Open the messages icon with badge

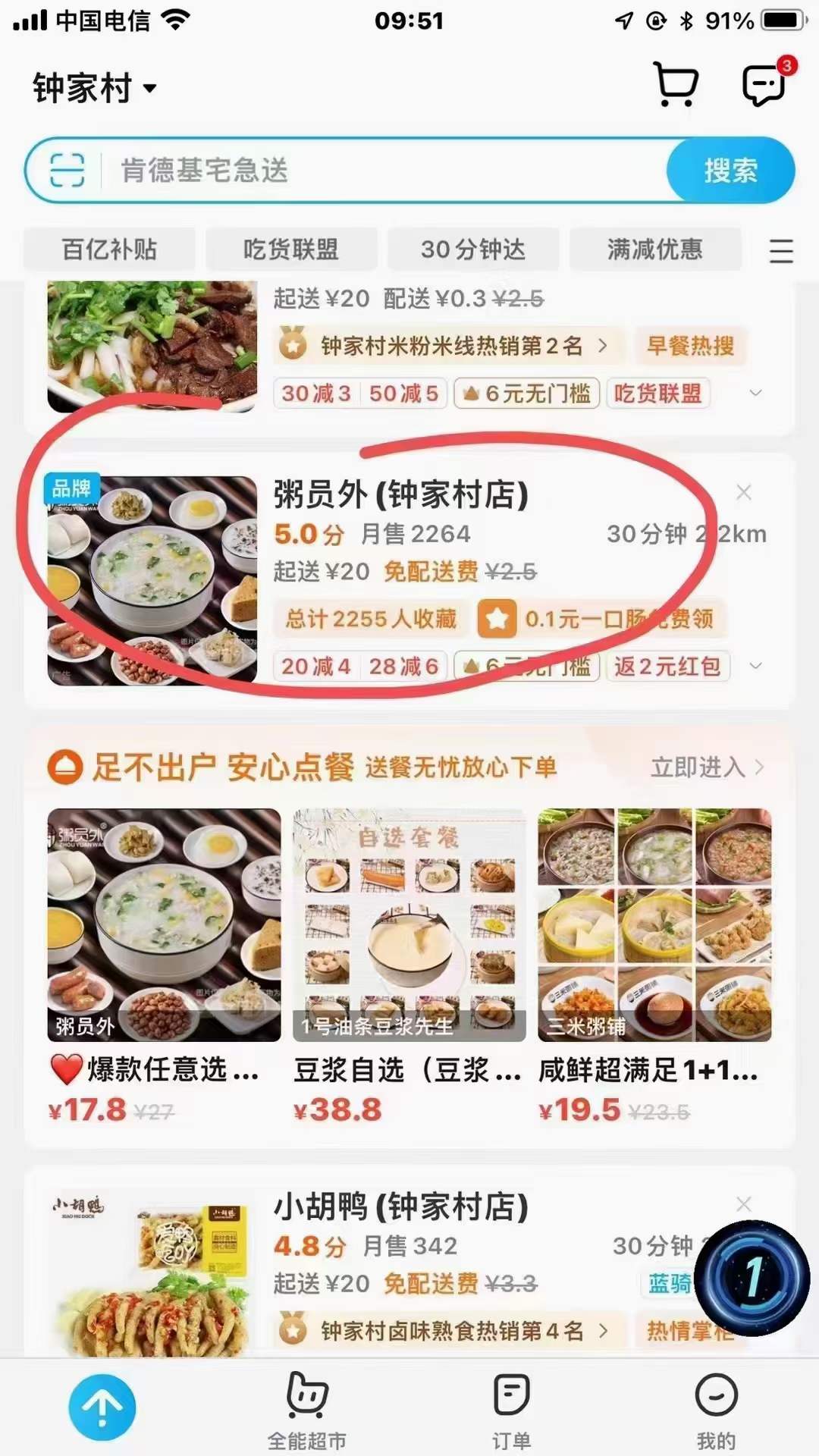coord(764,84)
